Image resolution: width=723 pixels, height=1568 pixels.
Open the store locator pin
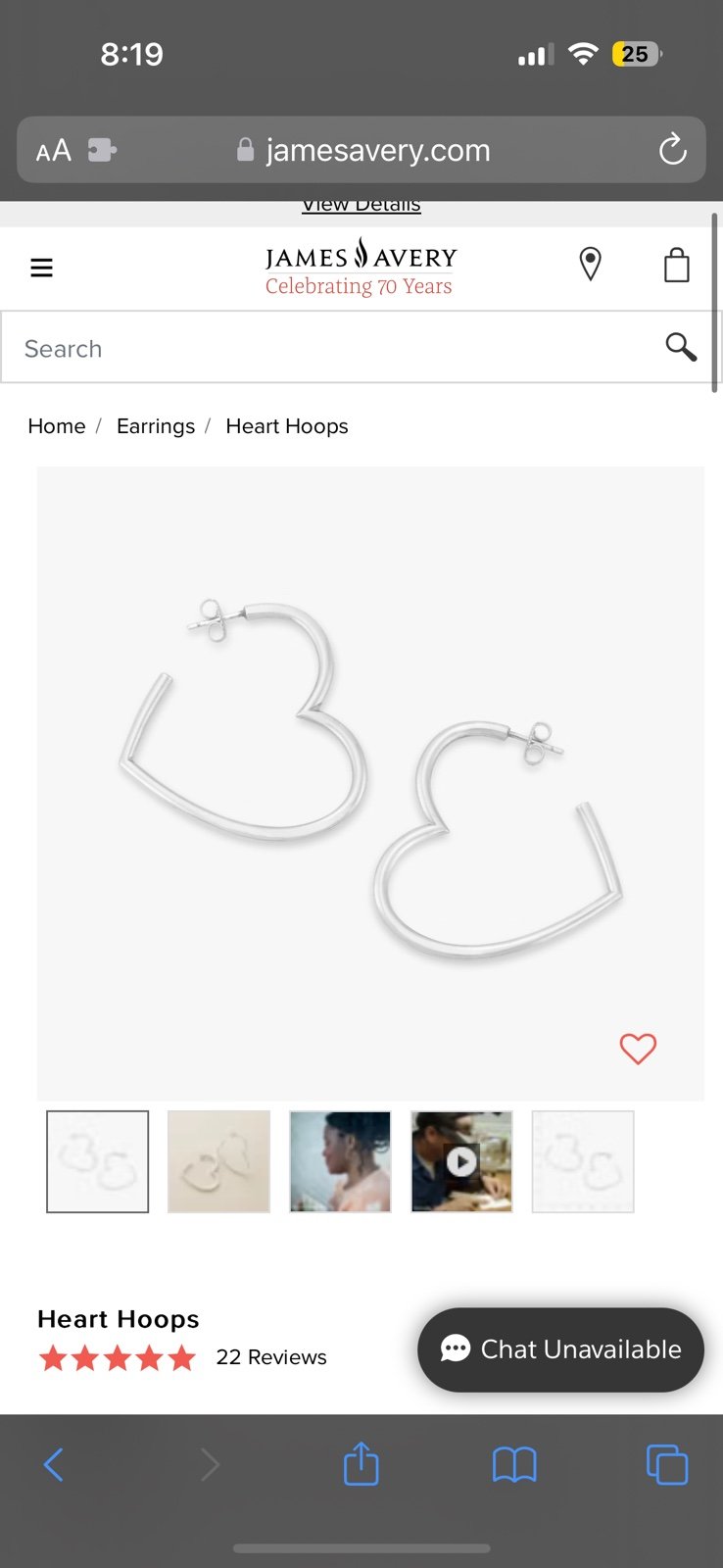(590, 265)
